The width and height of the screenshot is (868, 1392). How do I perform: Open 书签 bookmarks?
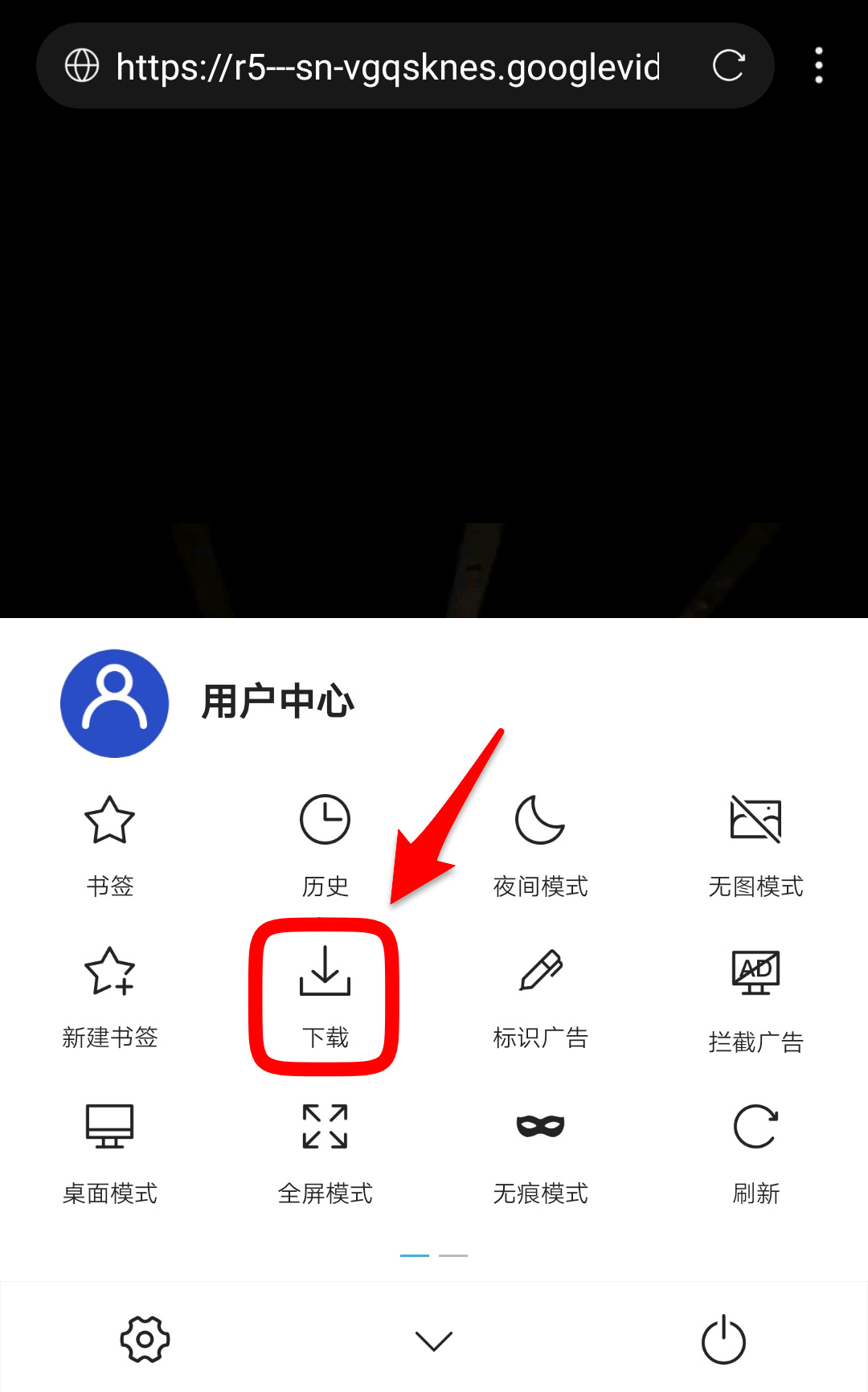[x=110, y=845]
